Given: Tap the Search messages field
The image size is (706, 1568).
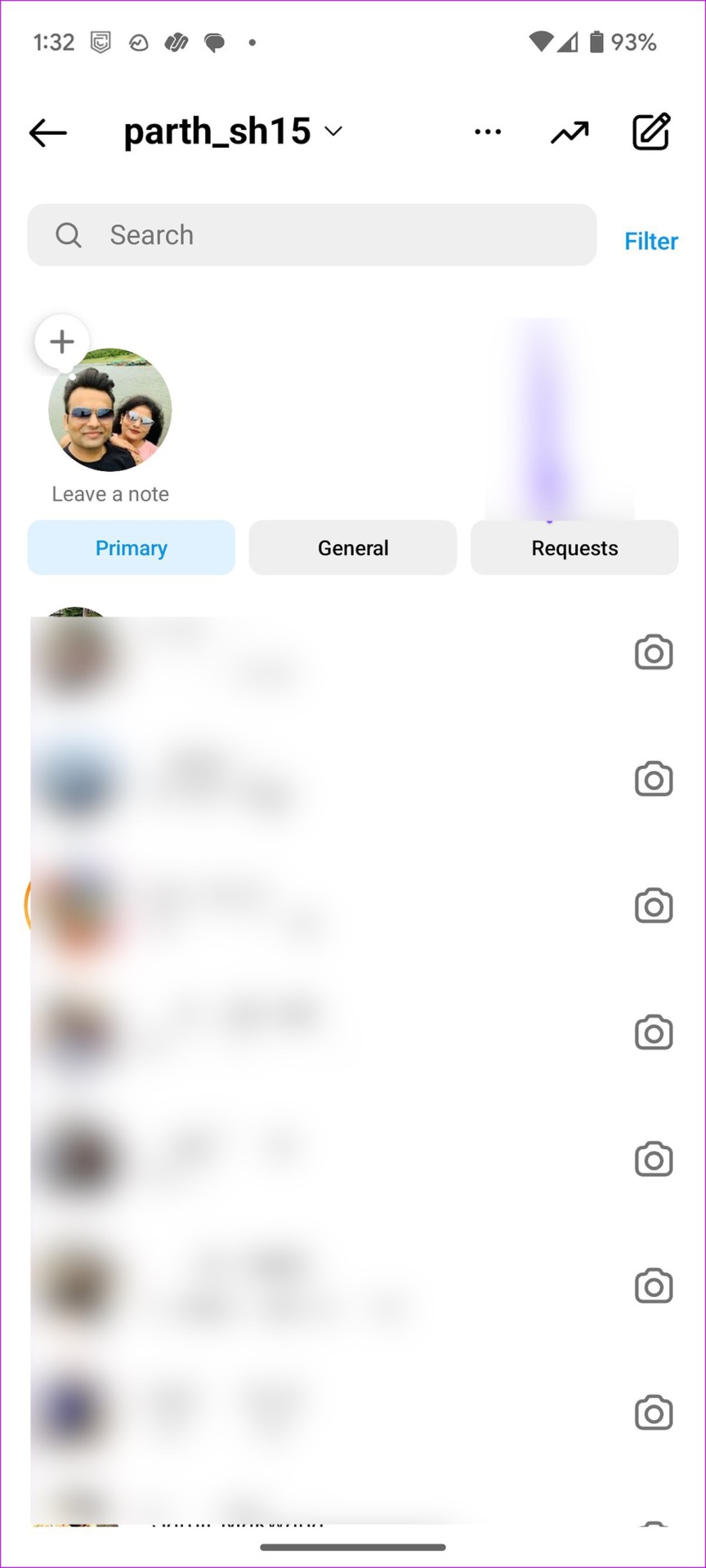Looking at the screenshot, I should (x=311, y=235).
